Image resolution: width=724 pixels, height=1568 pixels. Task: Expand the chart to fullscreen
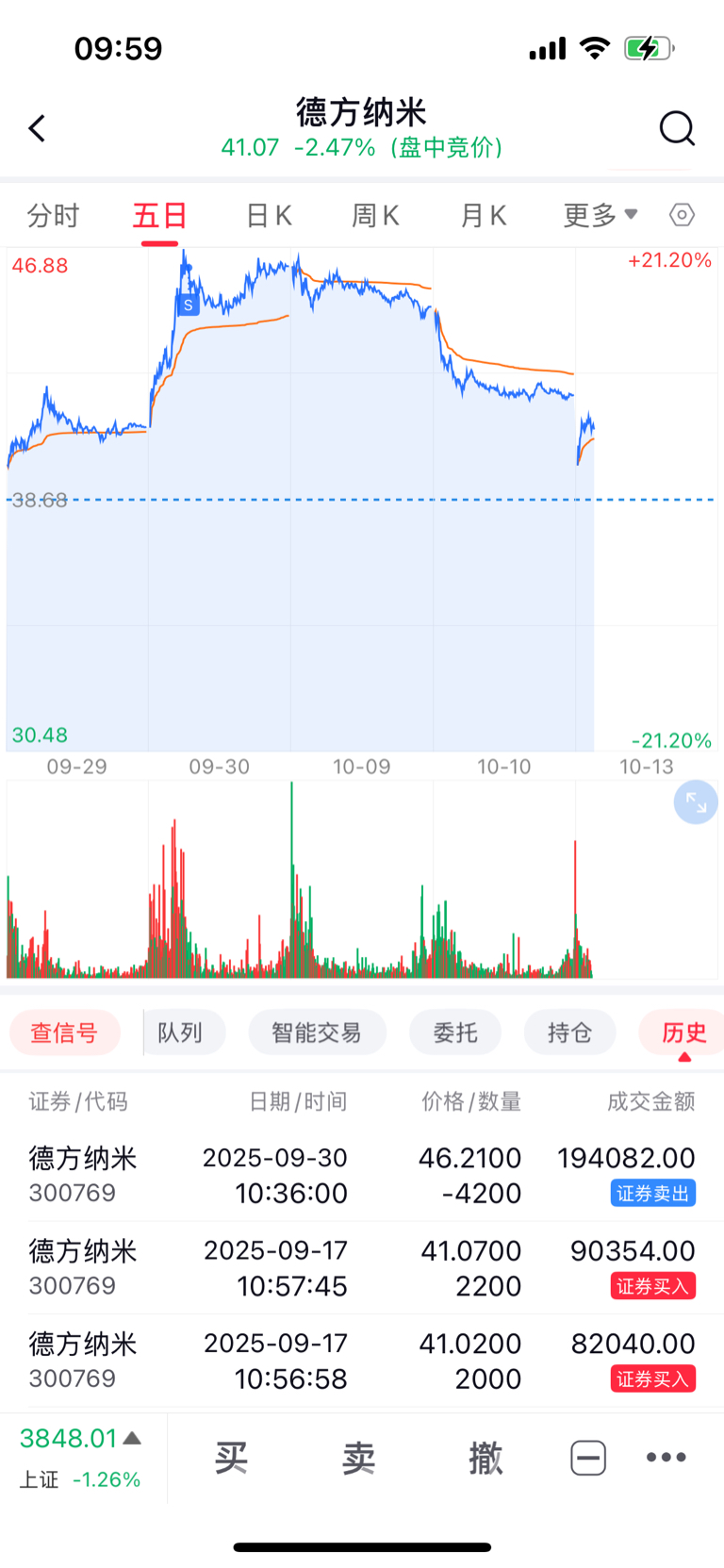click(x=696, y=802)
